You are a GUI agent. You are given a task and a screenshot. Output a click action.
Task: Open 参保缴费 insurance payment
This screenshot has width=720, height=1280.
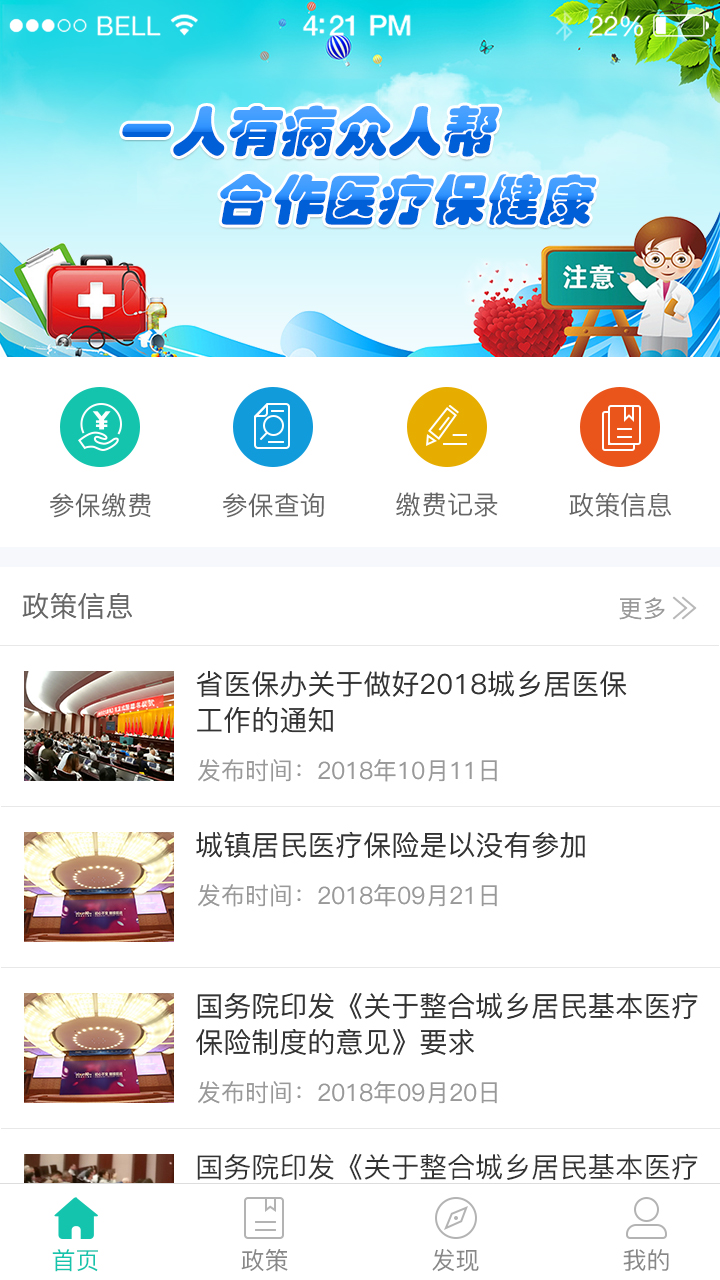pos(100,452)
